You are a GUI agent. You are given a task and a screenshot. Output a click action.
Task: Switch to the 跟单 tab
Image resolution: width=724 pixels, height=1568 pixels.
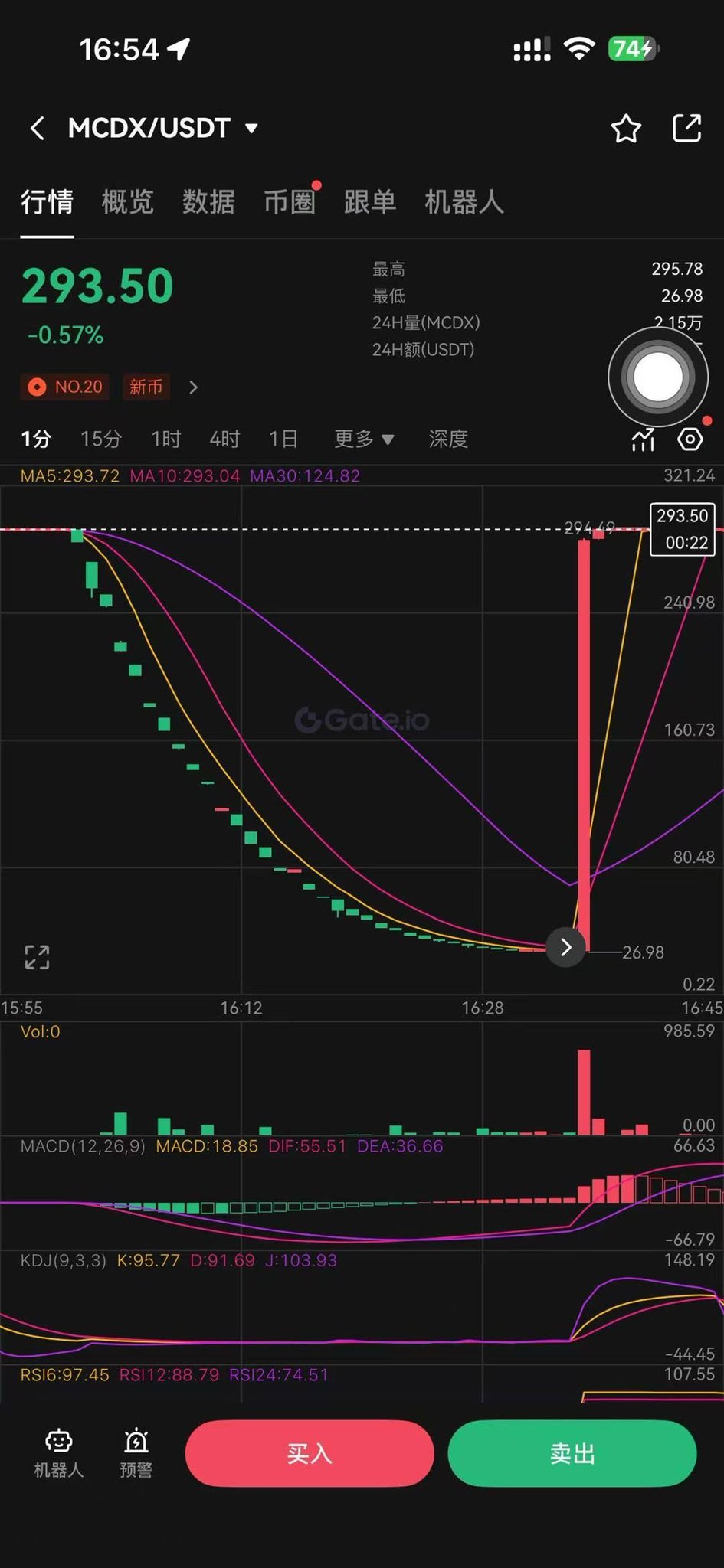pyautogui.click(x=370, y=202)
